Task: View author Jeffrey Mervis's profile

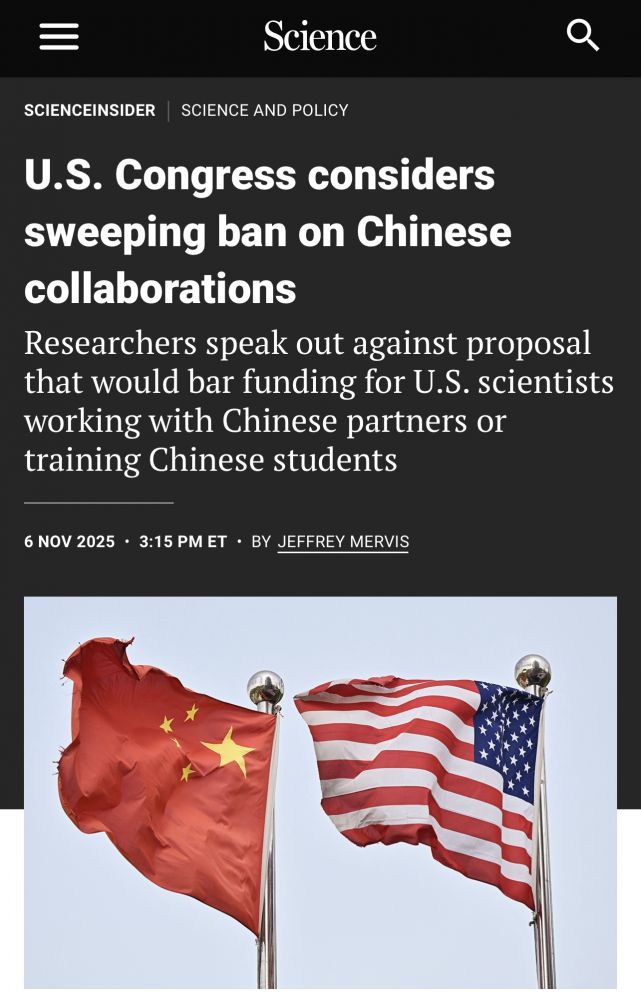Action: [343, 541]
